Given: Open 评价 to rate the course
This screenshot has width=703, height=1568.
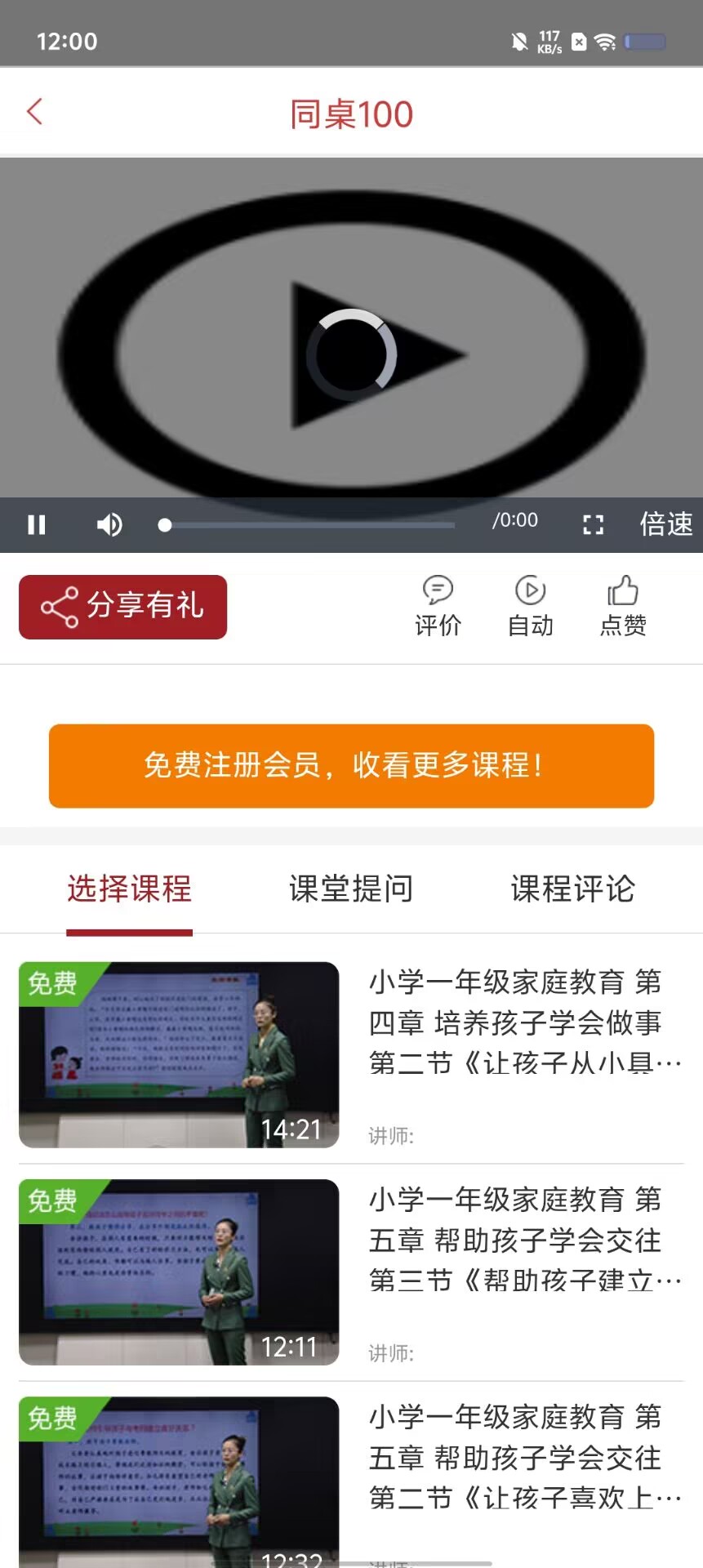Looking at the screenshot, I should click(438, 606).
